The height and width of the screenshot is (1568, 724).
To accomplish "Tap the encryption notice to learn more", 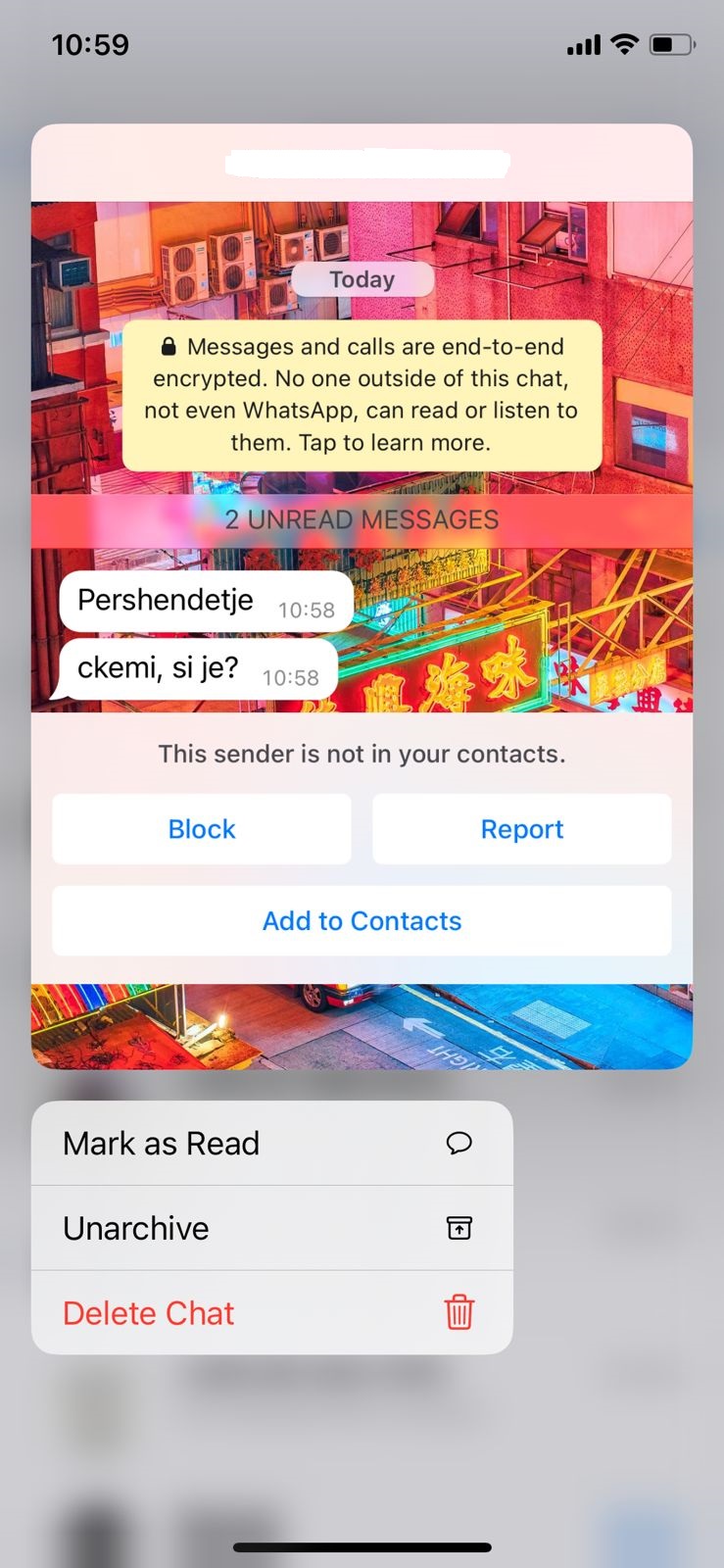I will coord(362,395).
